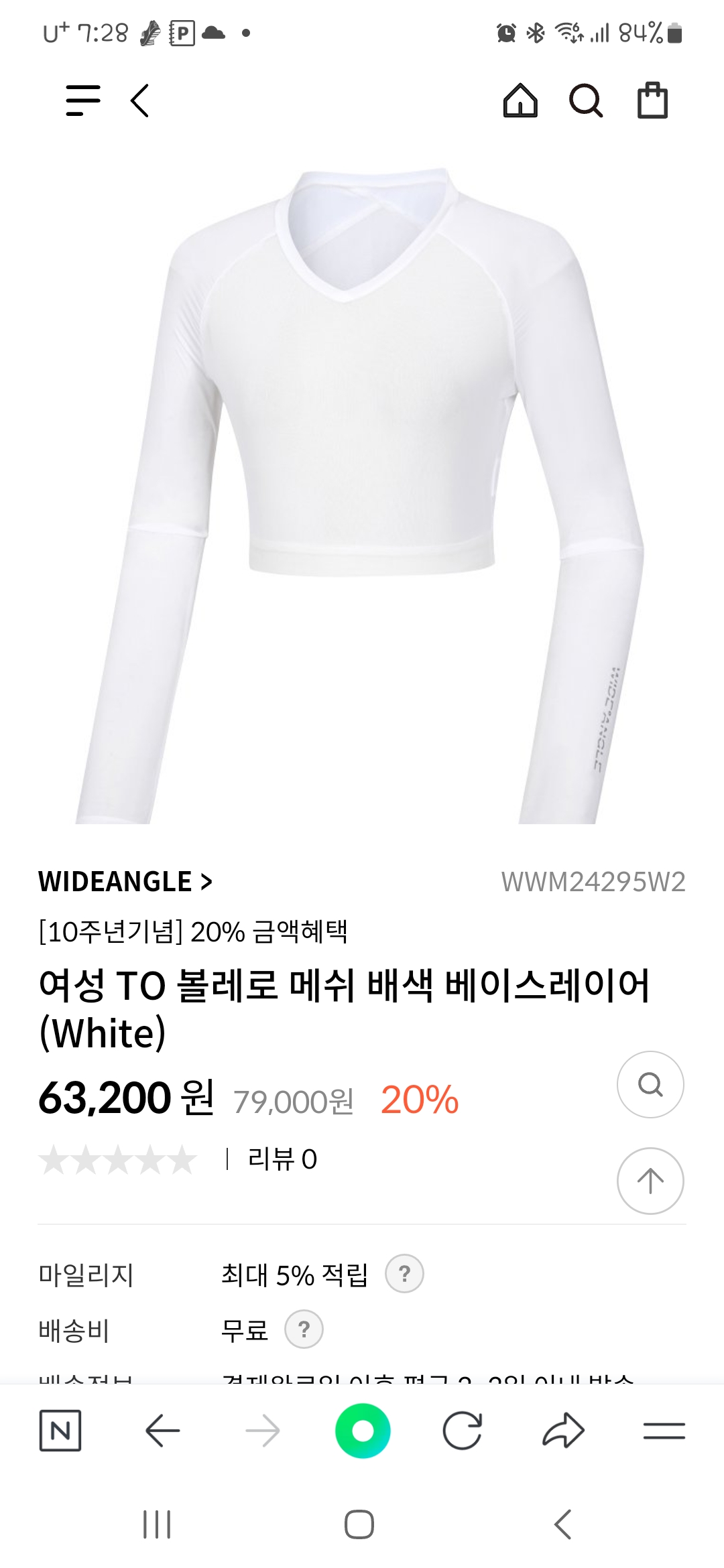Open the browser's more menu
The width and height of the screenshot is (724, 1568).
(x=664, y=1431)
